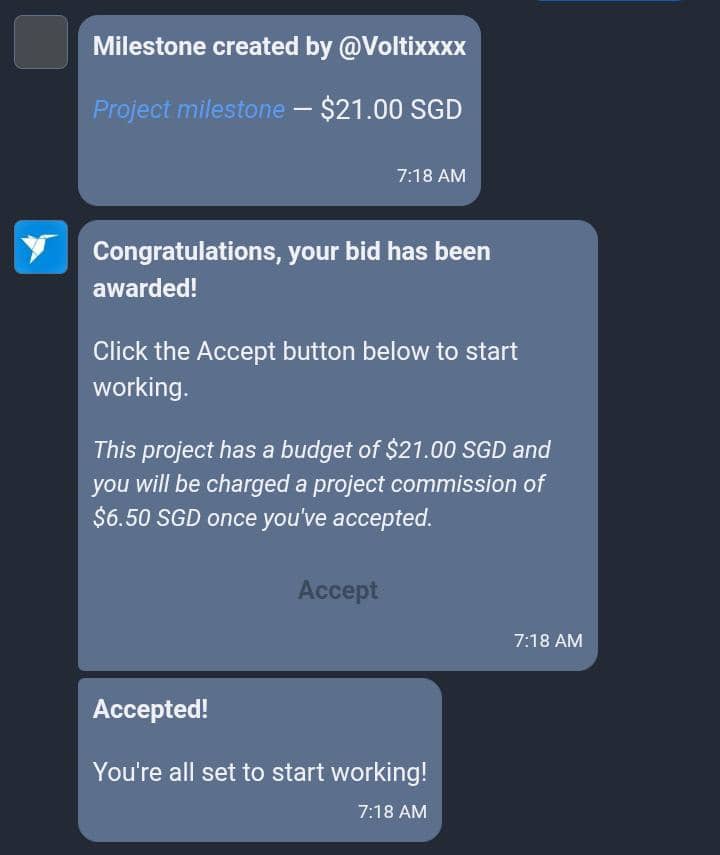Open the Freelancer bird avatar
Screen dimensions: 720x855
point(41,247)
